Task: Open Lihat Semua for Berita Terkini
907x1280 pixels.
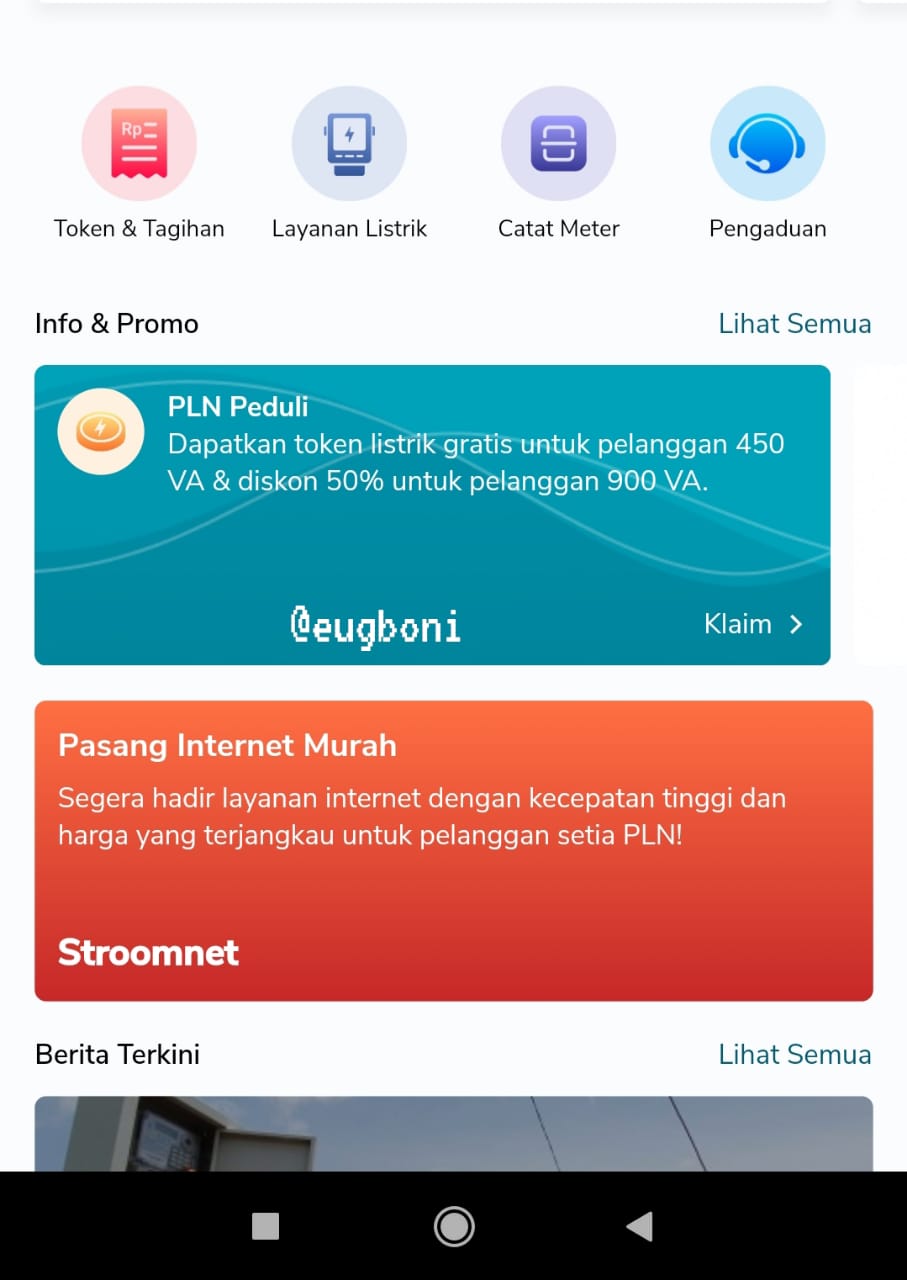Action: click(x=794, y=1054)
